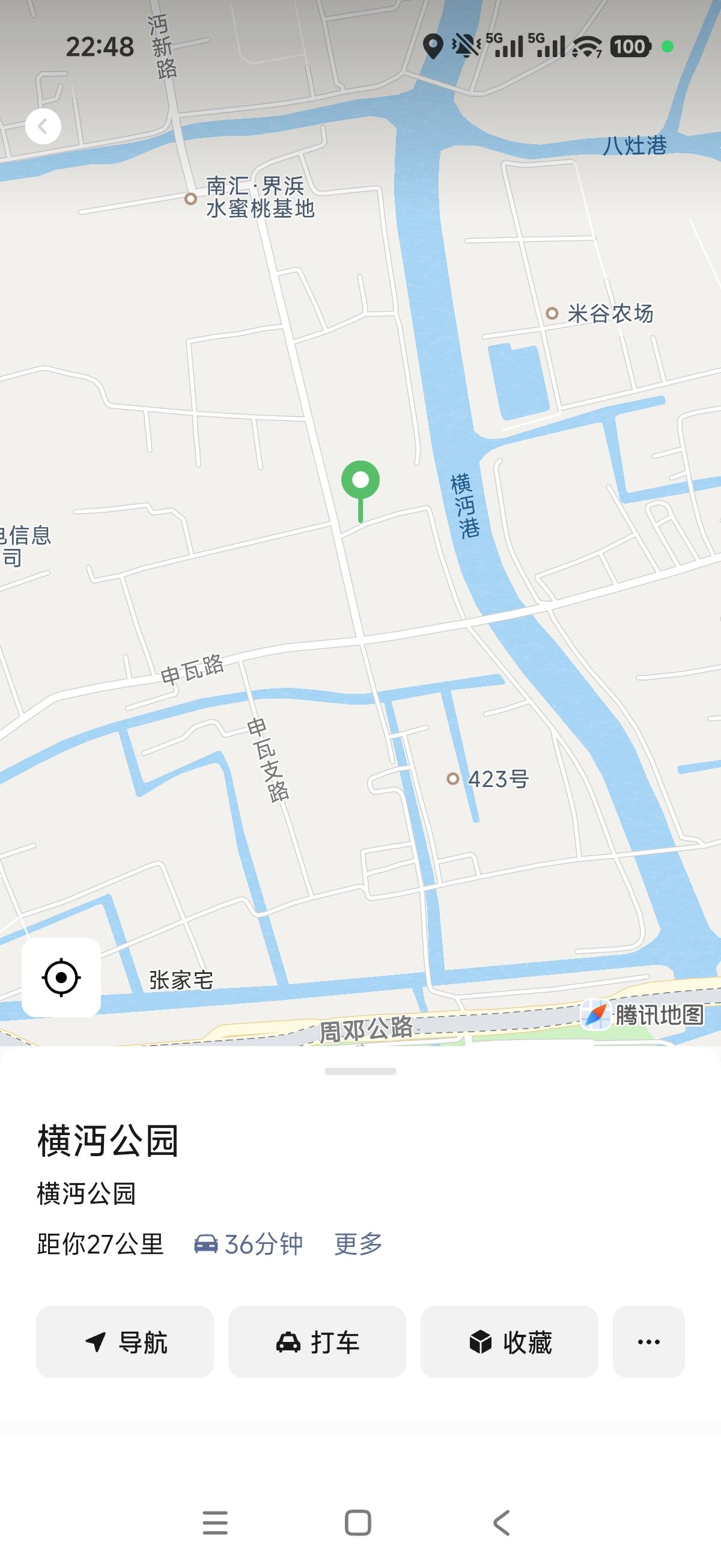Hail a ride with the 打车 button
The width and height of the screenshot is (721, 1568).
click(317, 1341)
